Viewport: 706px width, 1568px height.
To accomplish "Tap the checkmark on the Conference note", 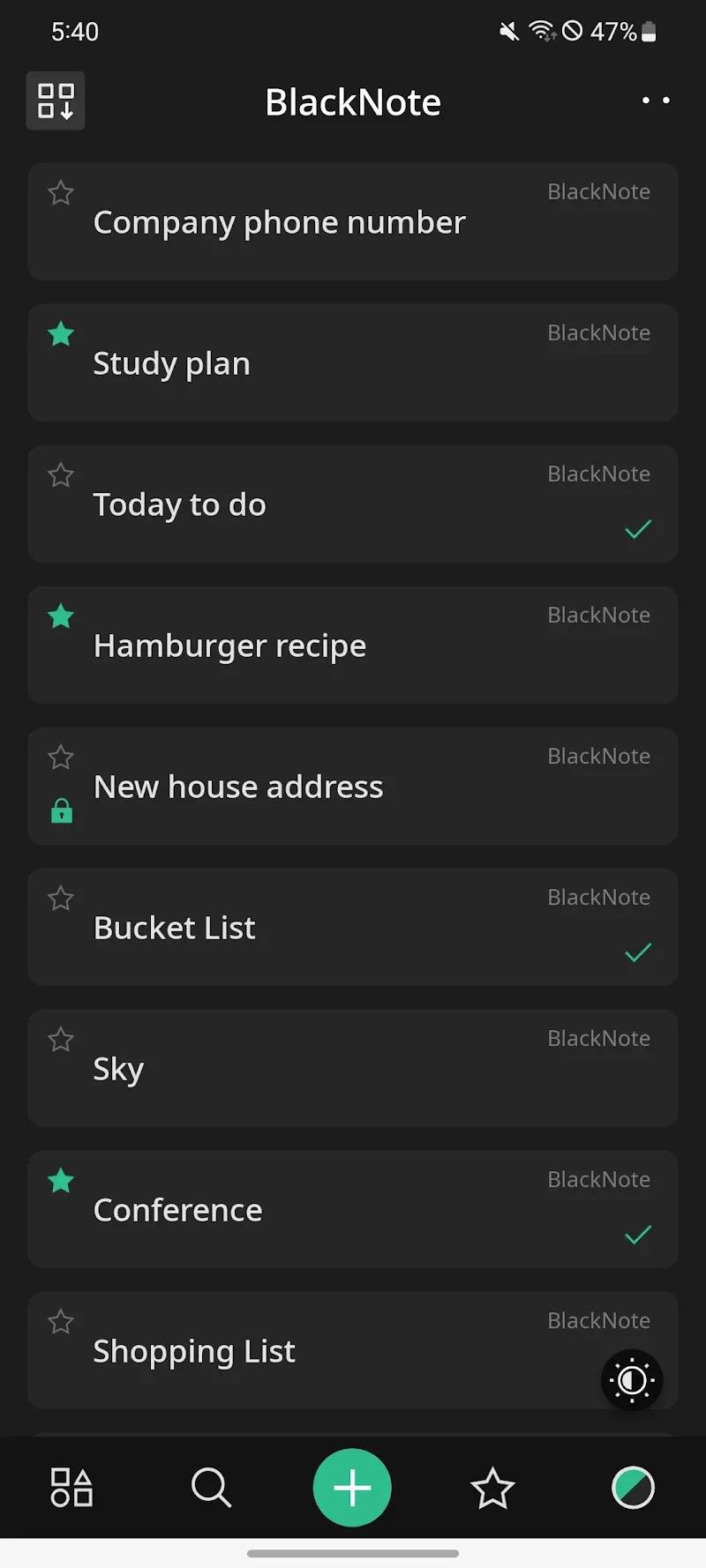I will 638,1235.
